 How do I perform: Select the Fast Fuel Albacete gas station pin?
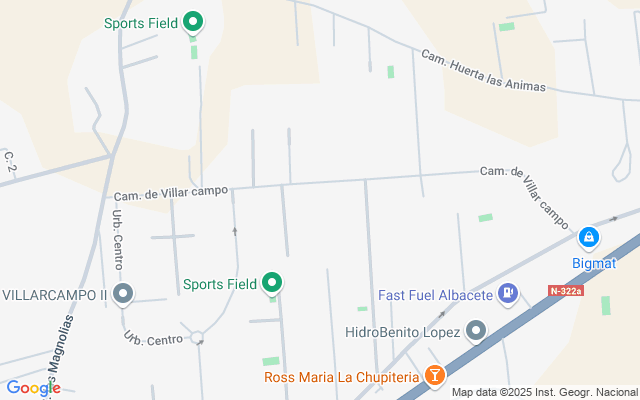click(x=508, y=294)
